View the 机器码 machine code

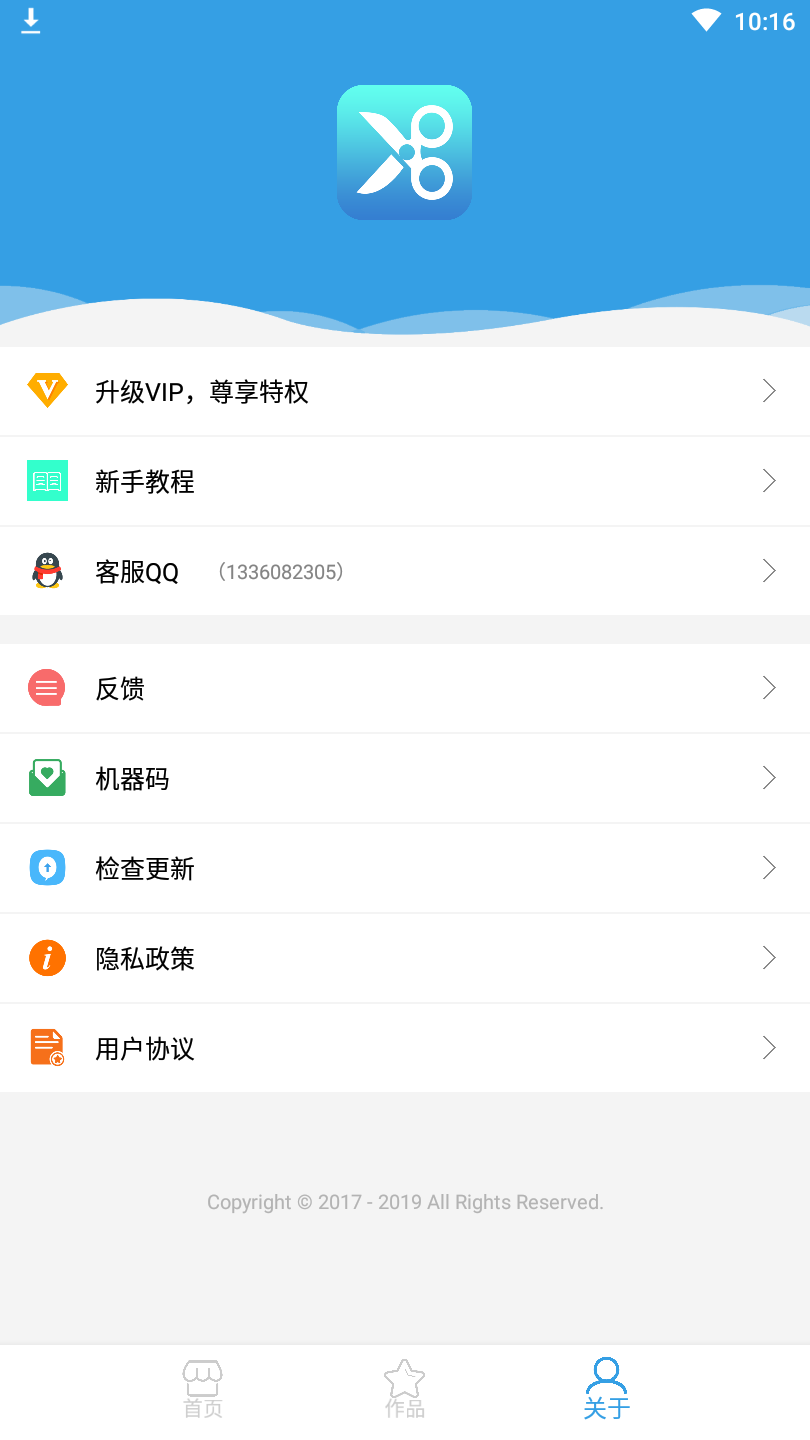[404, 778]
